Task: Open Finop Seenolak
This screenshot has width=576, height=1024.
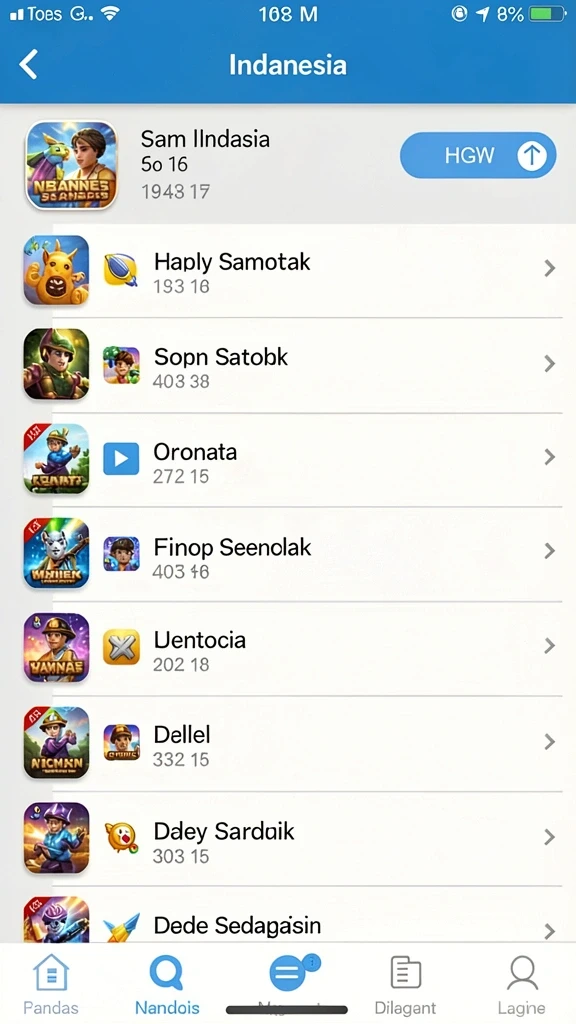Action: [288, 554]
